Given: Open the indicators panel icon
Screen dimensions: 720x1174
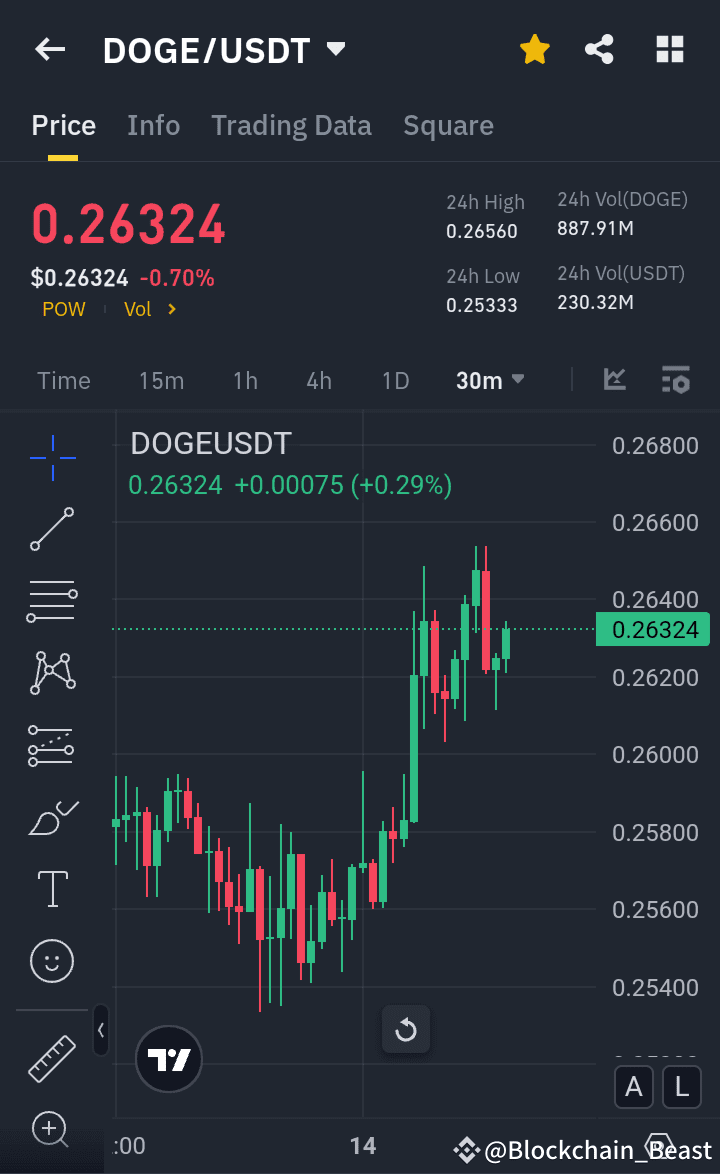Looking at the screenshot, I should (x=614, y=380).
